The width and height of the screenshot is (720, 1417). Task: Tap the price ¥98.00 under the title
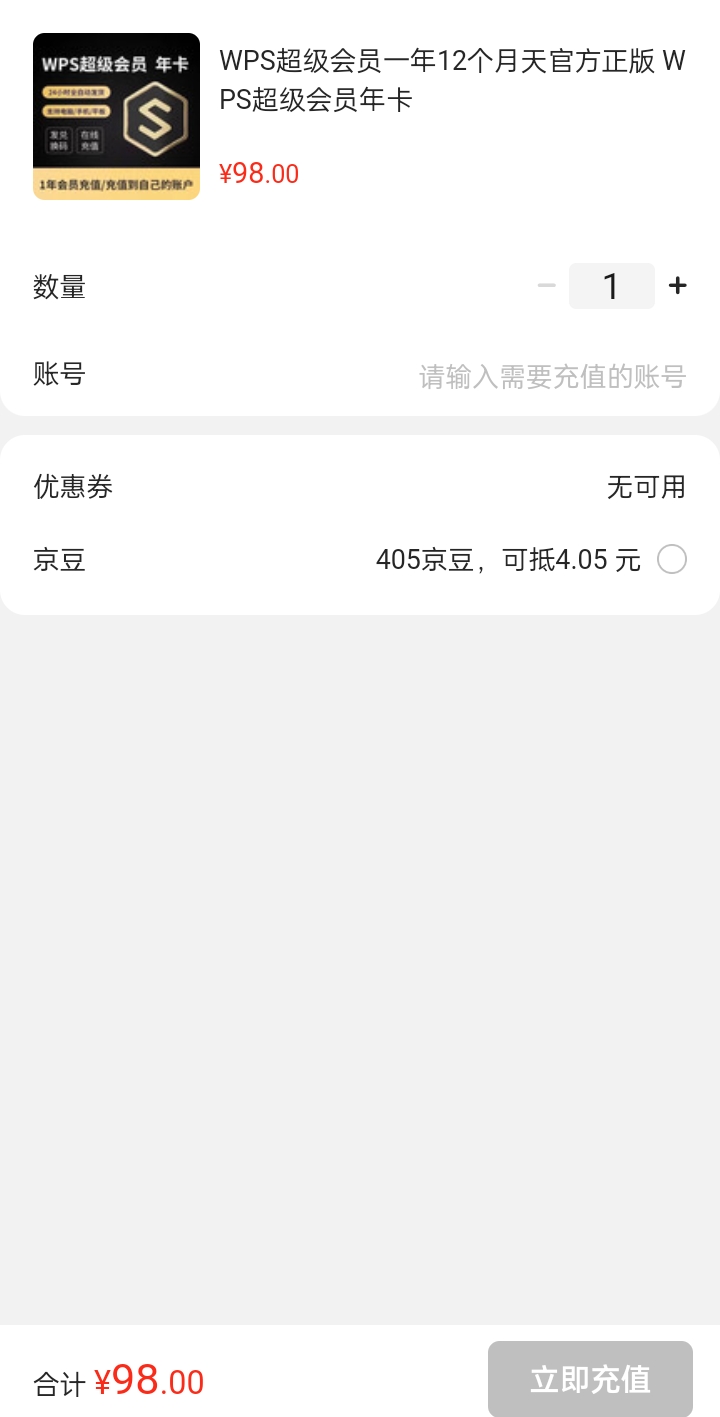click(x=258, y=173)
